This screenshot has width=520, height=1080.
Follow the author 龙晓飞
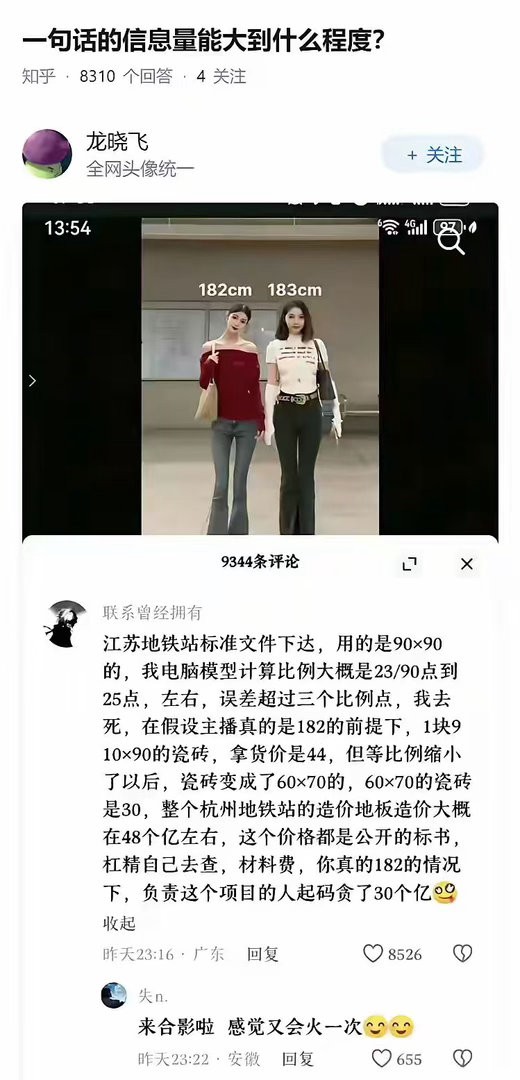[433, 154]
